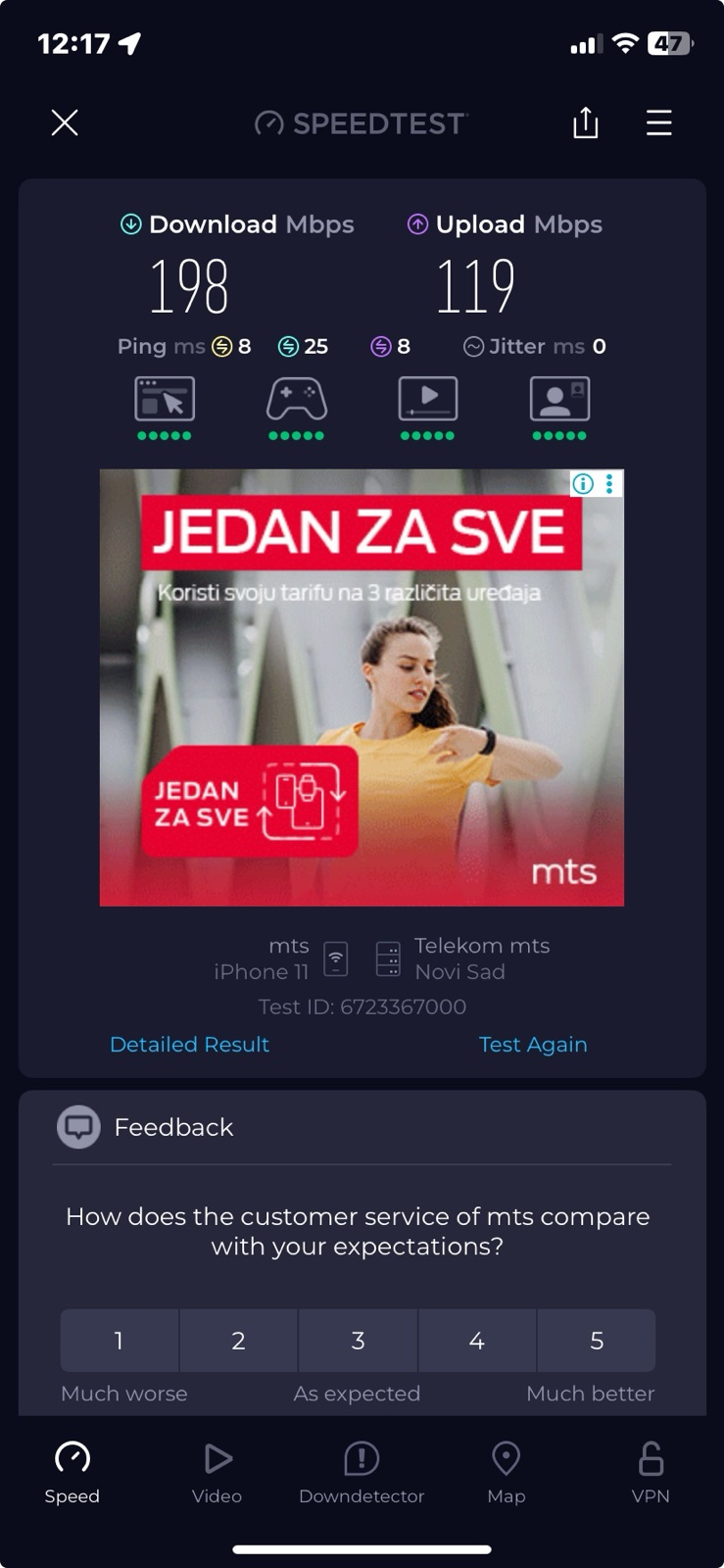The width and height of the screenshot is (724, 1568).
Task: Share the speed test result
Action: pyautogui.click(x=585, y=123)
